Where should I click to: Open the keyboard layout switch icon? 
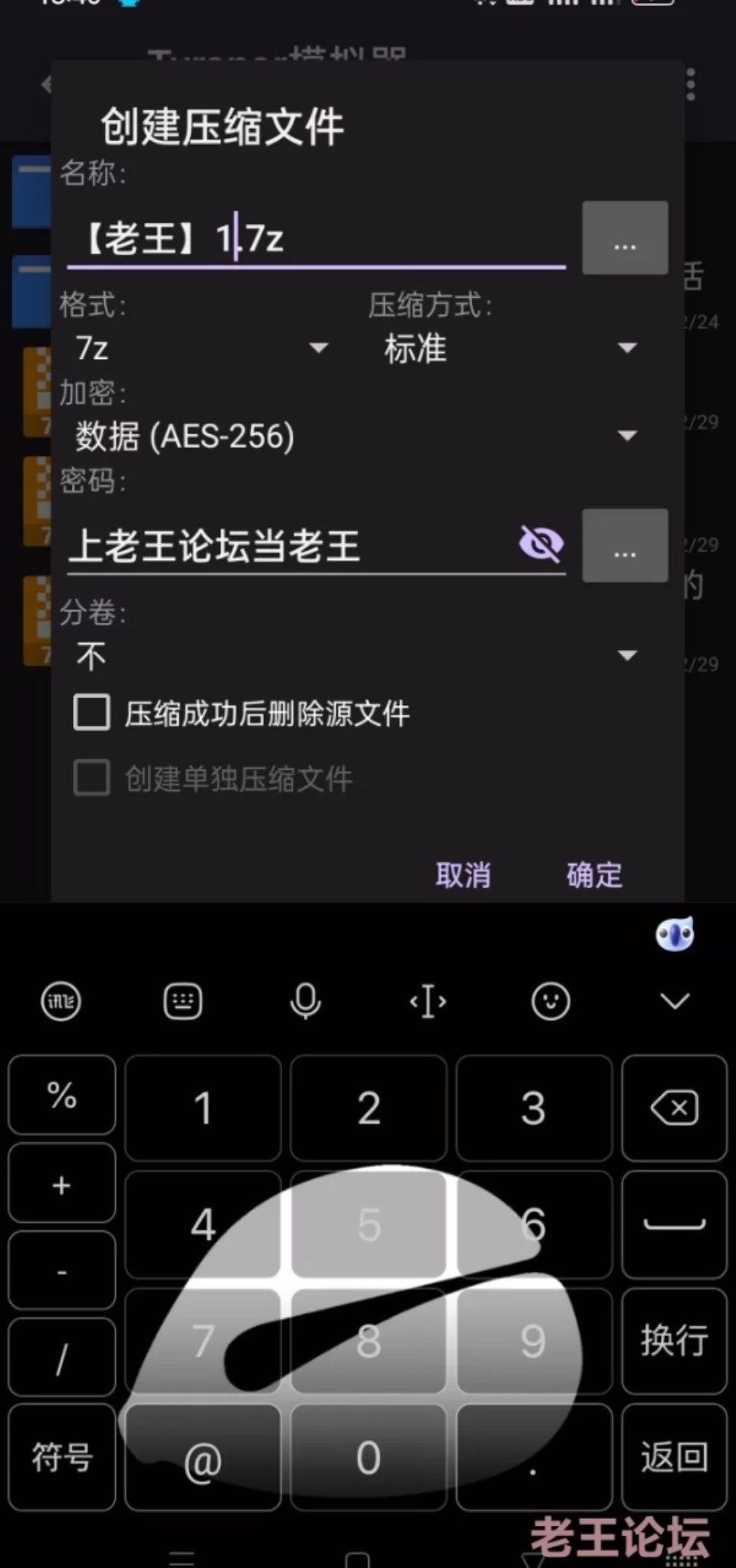point(182,1001)
